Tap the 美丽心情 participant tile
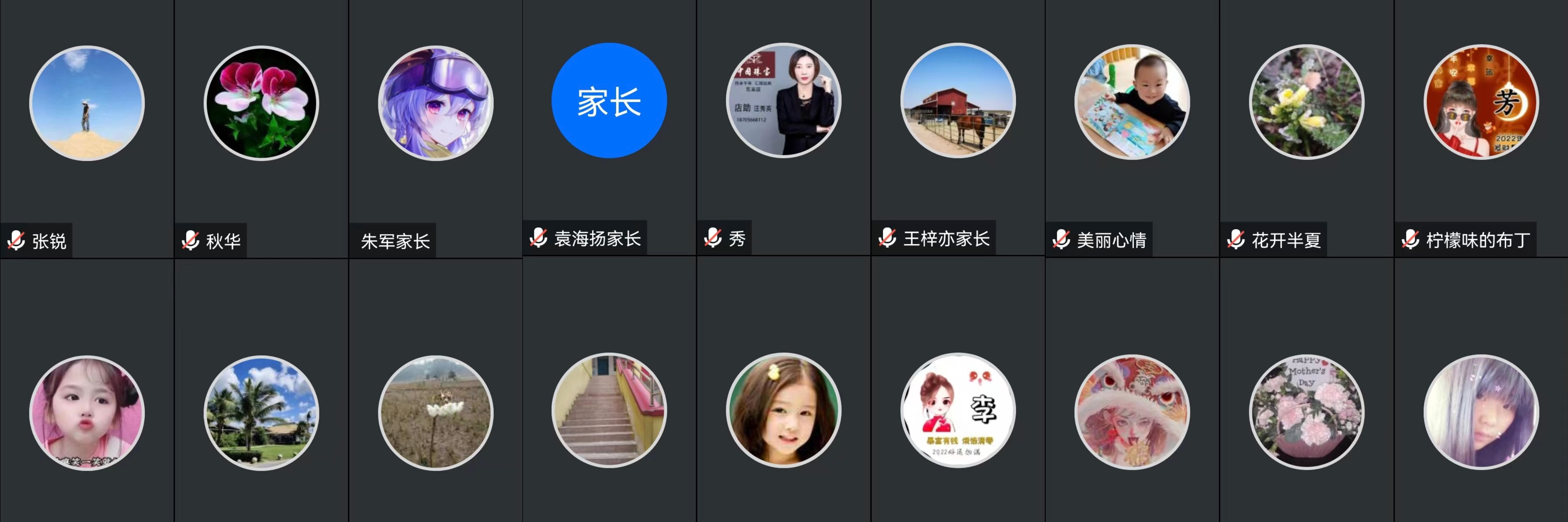This screenshot has height=522, width=1568. [1131, 102]
